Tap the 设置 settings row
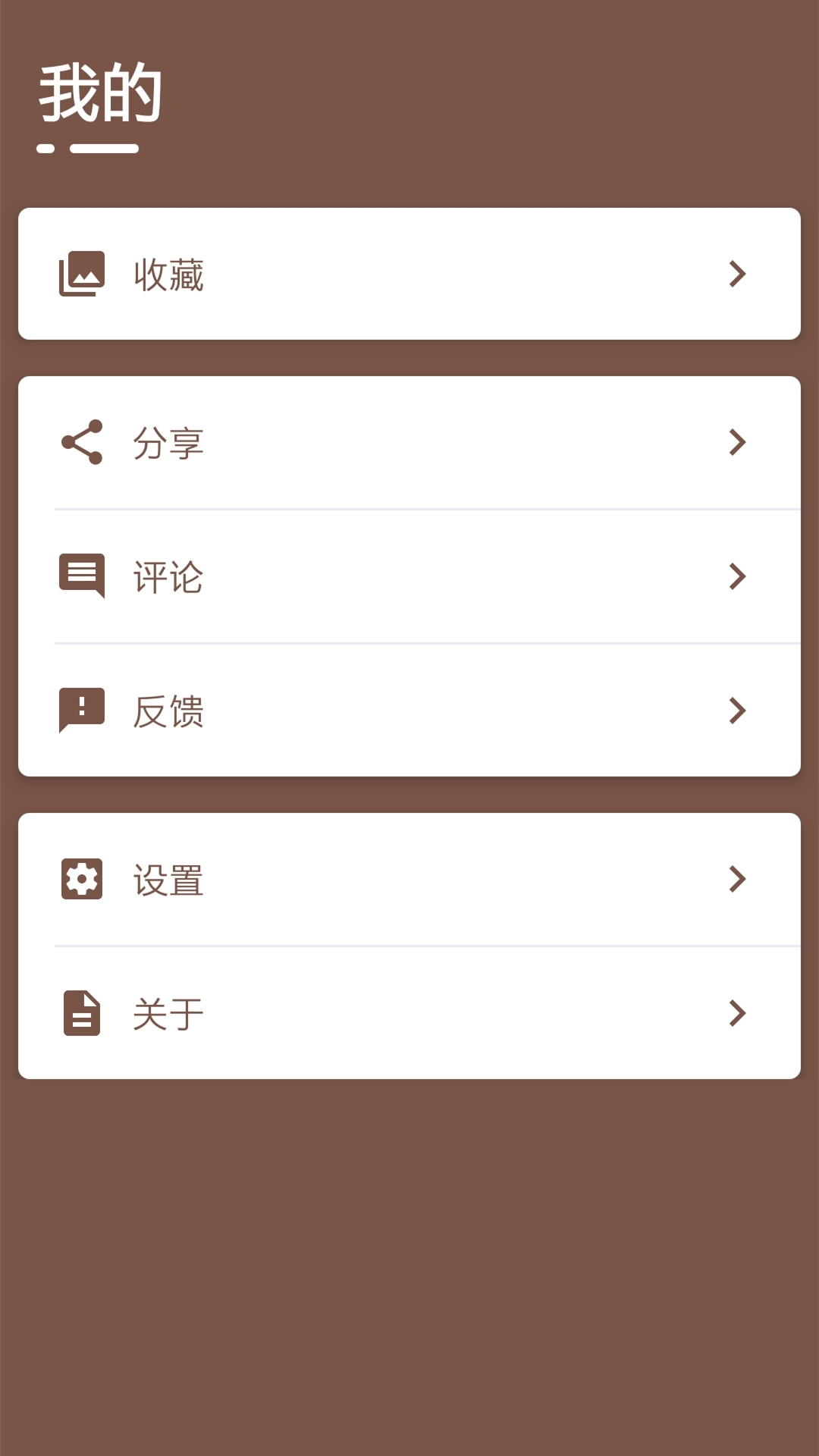The width and height of the screenshot is (819, 1456). pos(409,880)
